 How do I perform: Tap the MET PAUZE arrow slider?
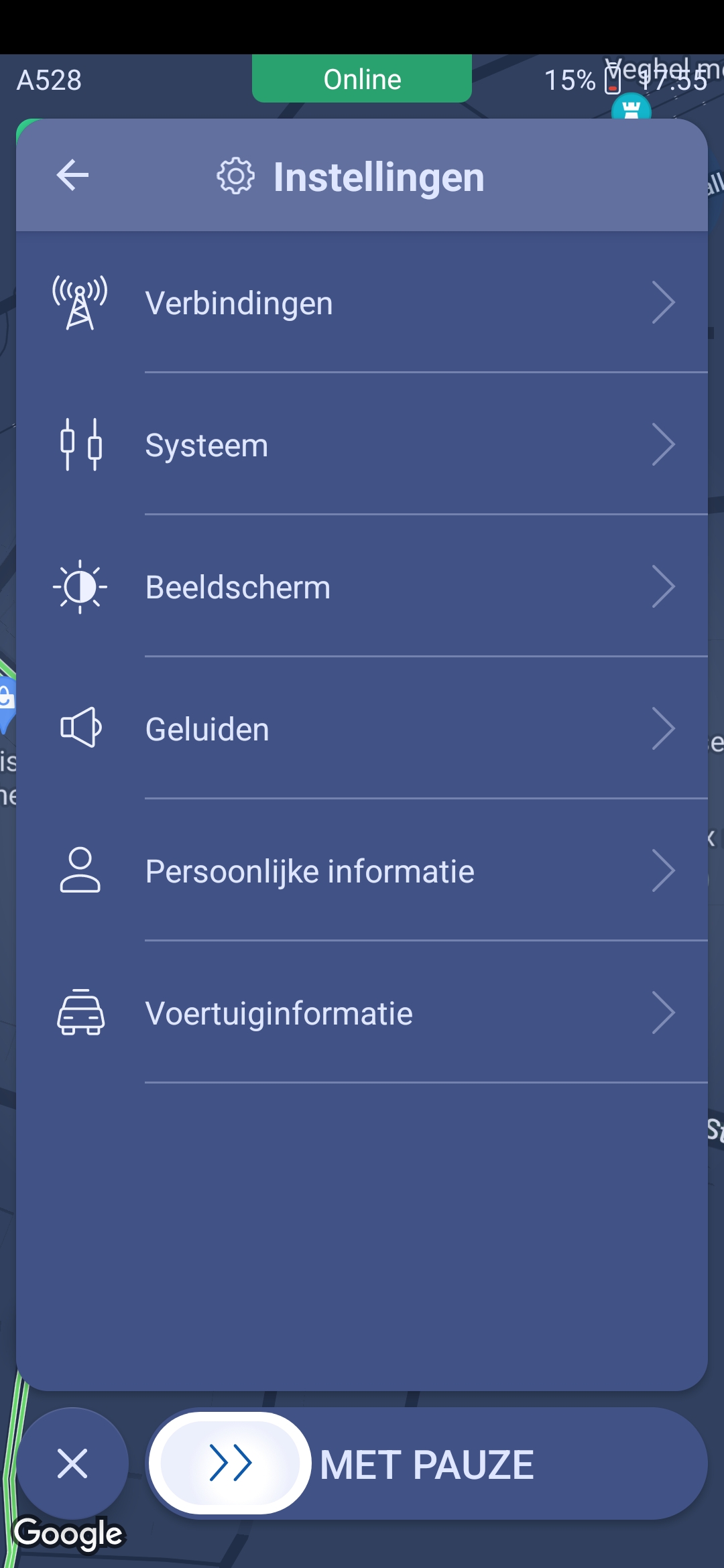[231, 1463]
